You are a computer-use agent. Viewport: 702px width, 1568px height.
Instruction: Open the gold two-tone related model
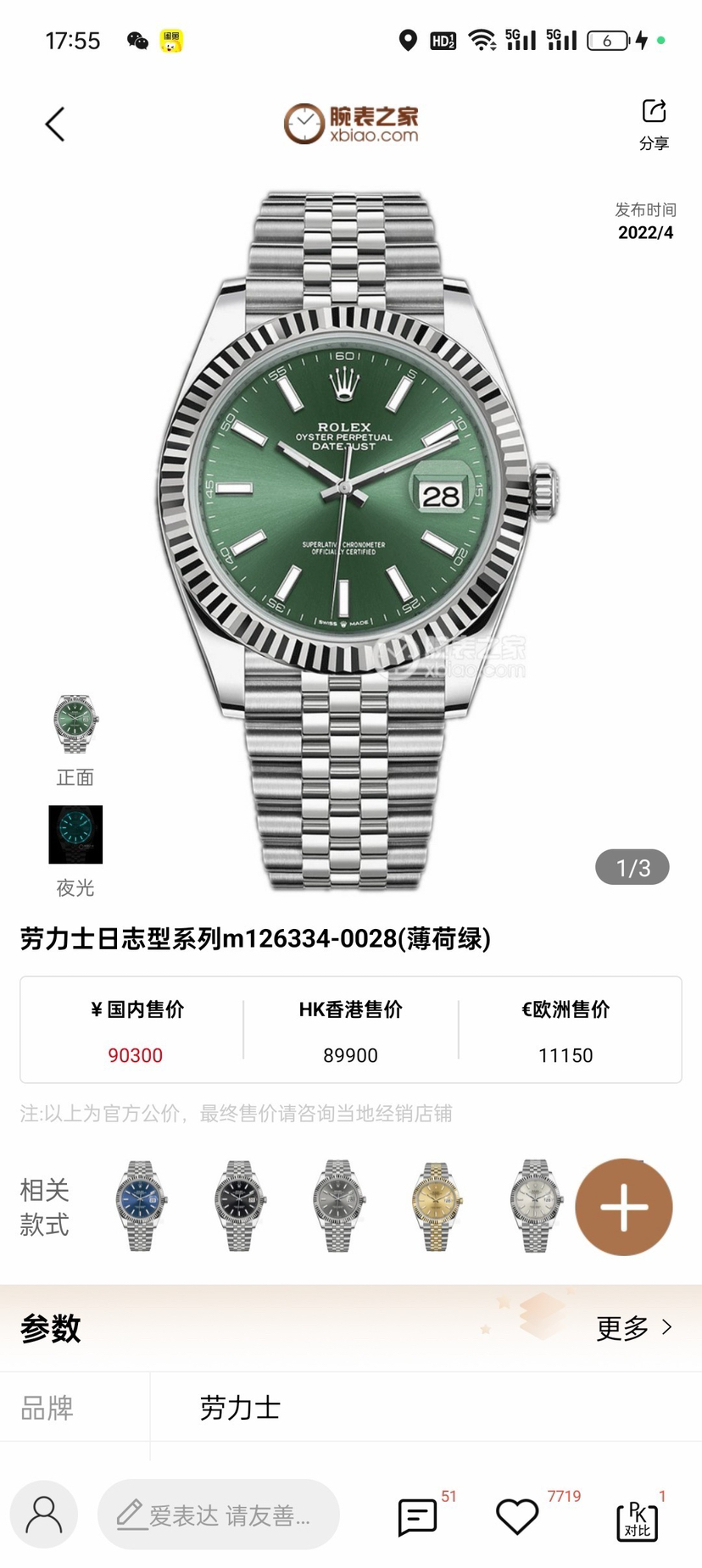437,1206
